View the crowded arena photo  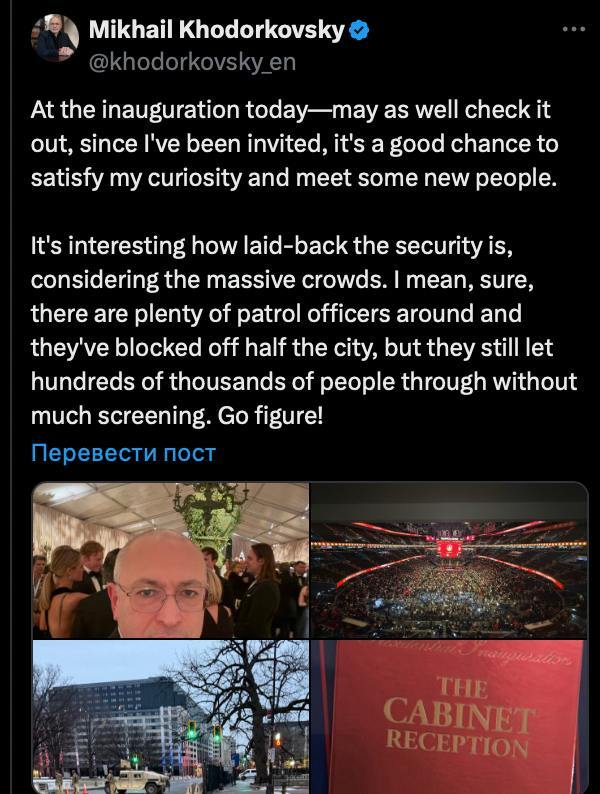[448, 560]
